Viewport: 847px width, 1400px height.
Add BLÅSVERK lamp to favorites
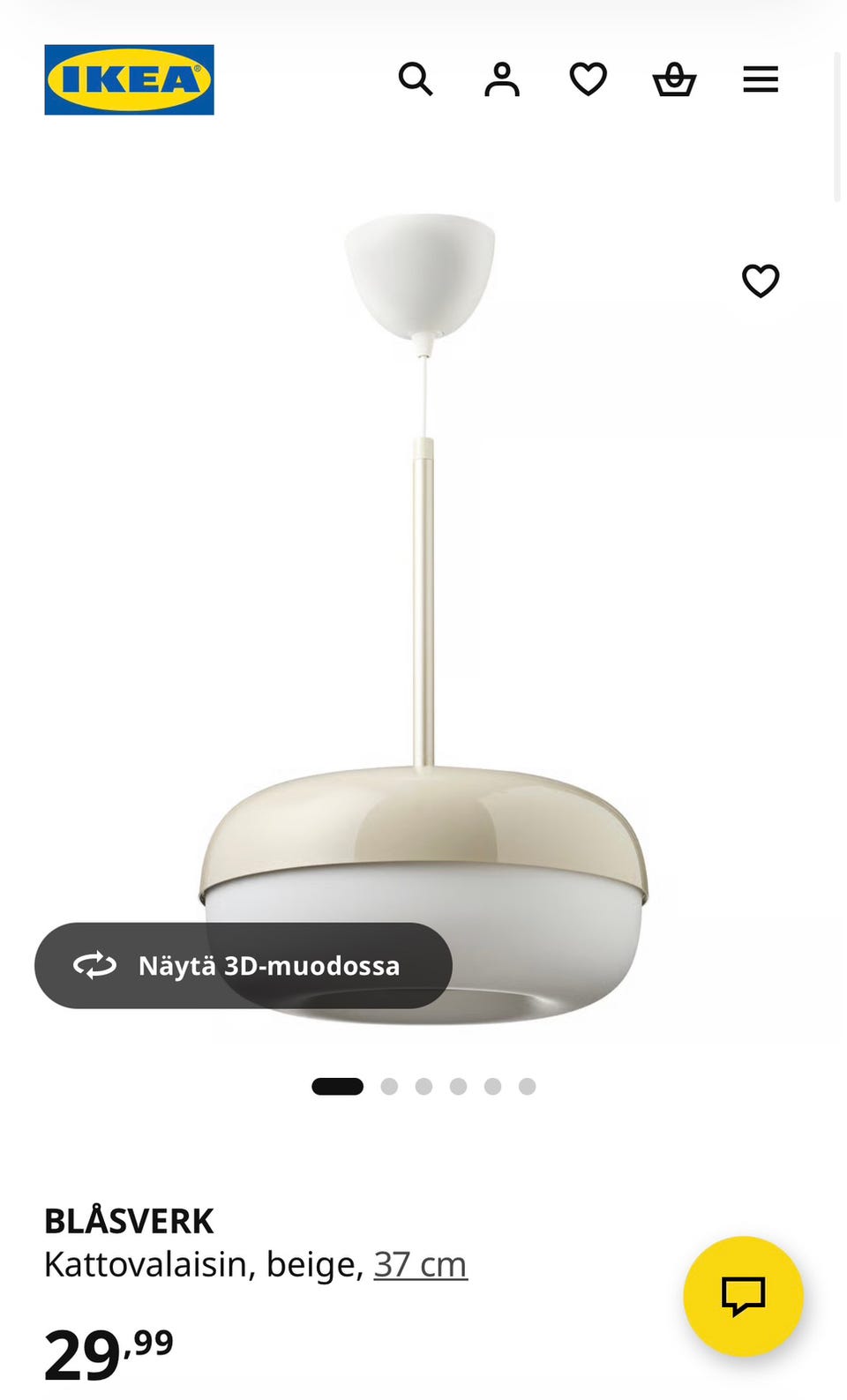pyautogui.click(x=761, y=281)
